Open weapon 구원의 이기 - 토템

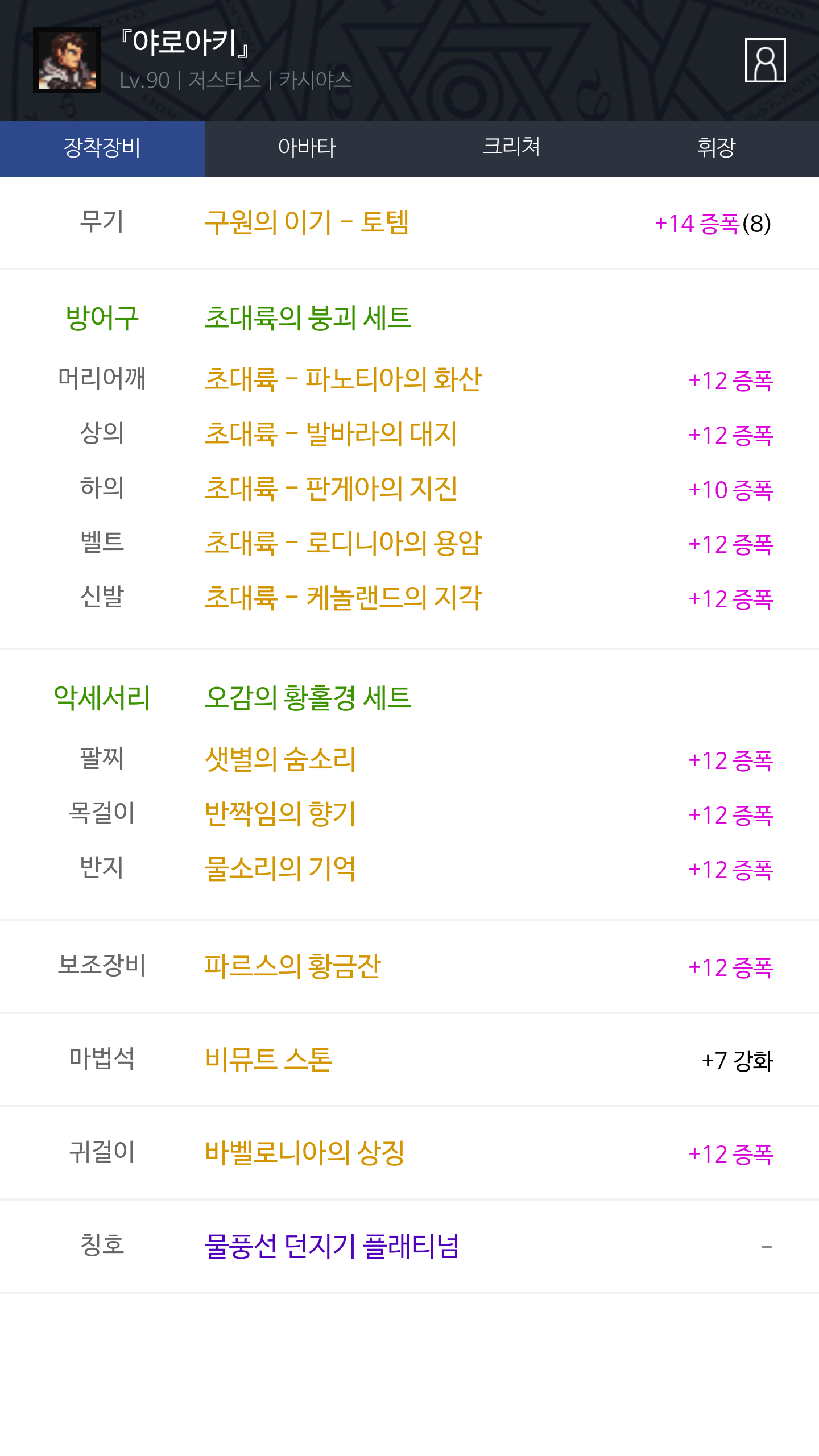coord(307,222)
